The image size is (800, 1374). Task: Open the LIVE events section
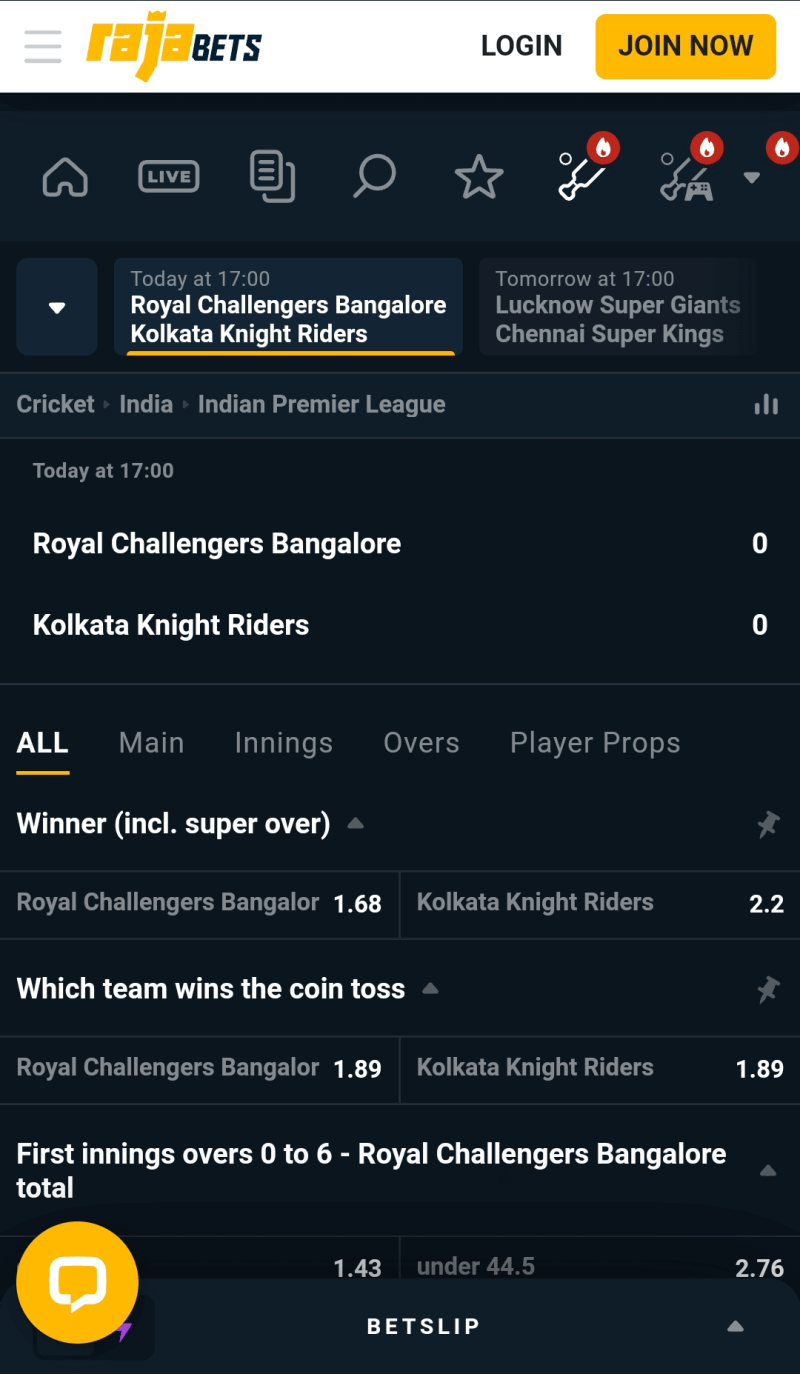(168, 177)
